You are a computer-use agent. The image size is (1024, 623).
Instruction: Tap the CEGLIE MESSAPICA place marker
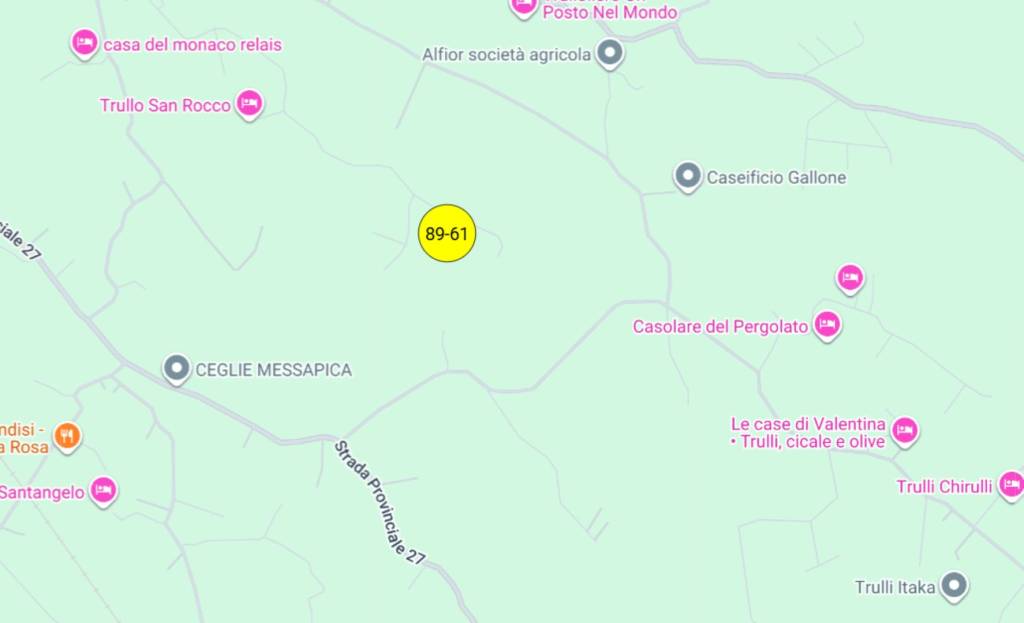click(177, 368)
